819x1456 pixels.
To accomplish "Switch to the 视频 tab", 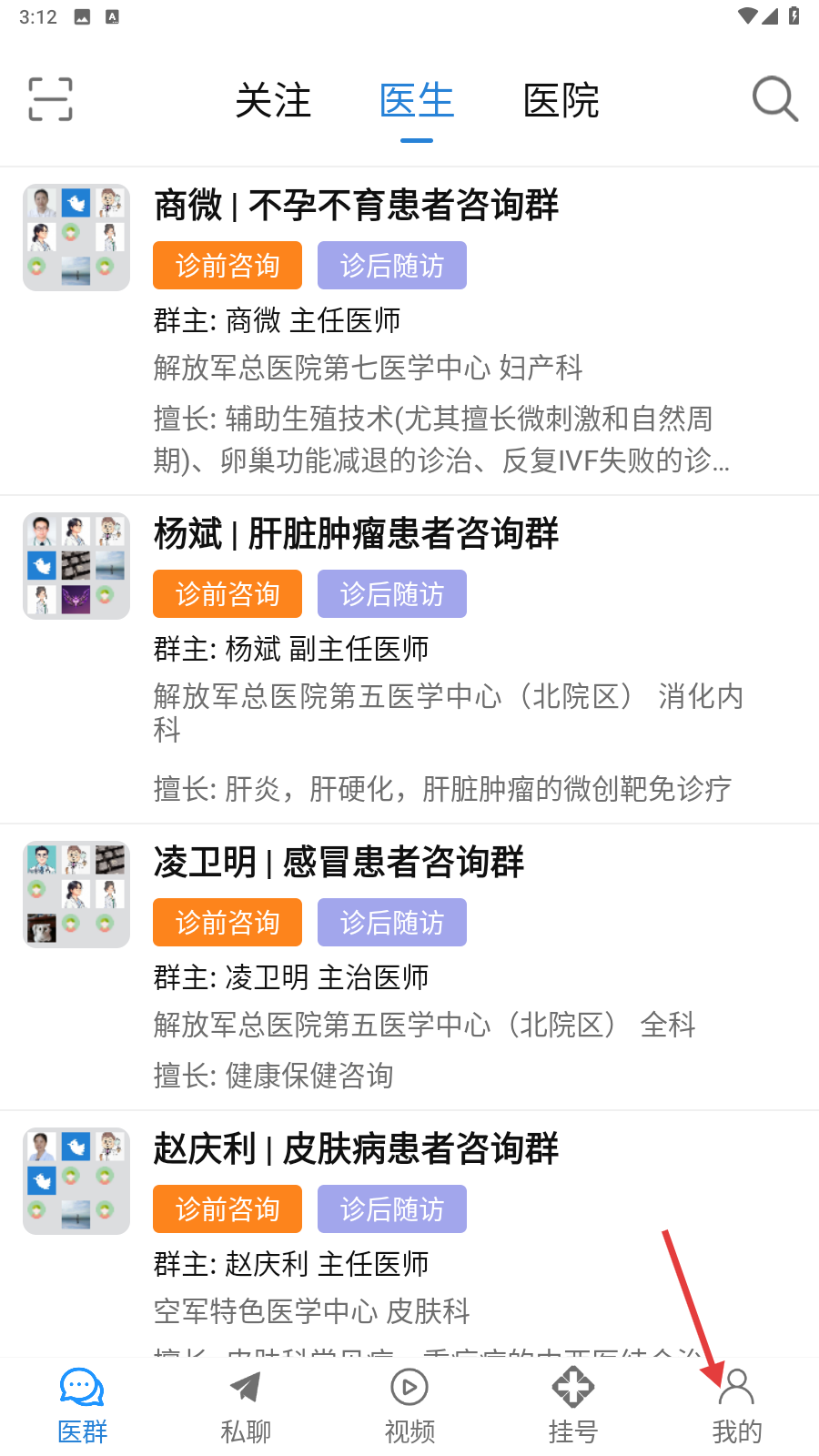I will (x=409, y=1406).
